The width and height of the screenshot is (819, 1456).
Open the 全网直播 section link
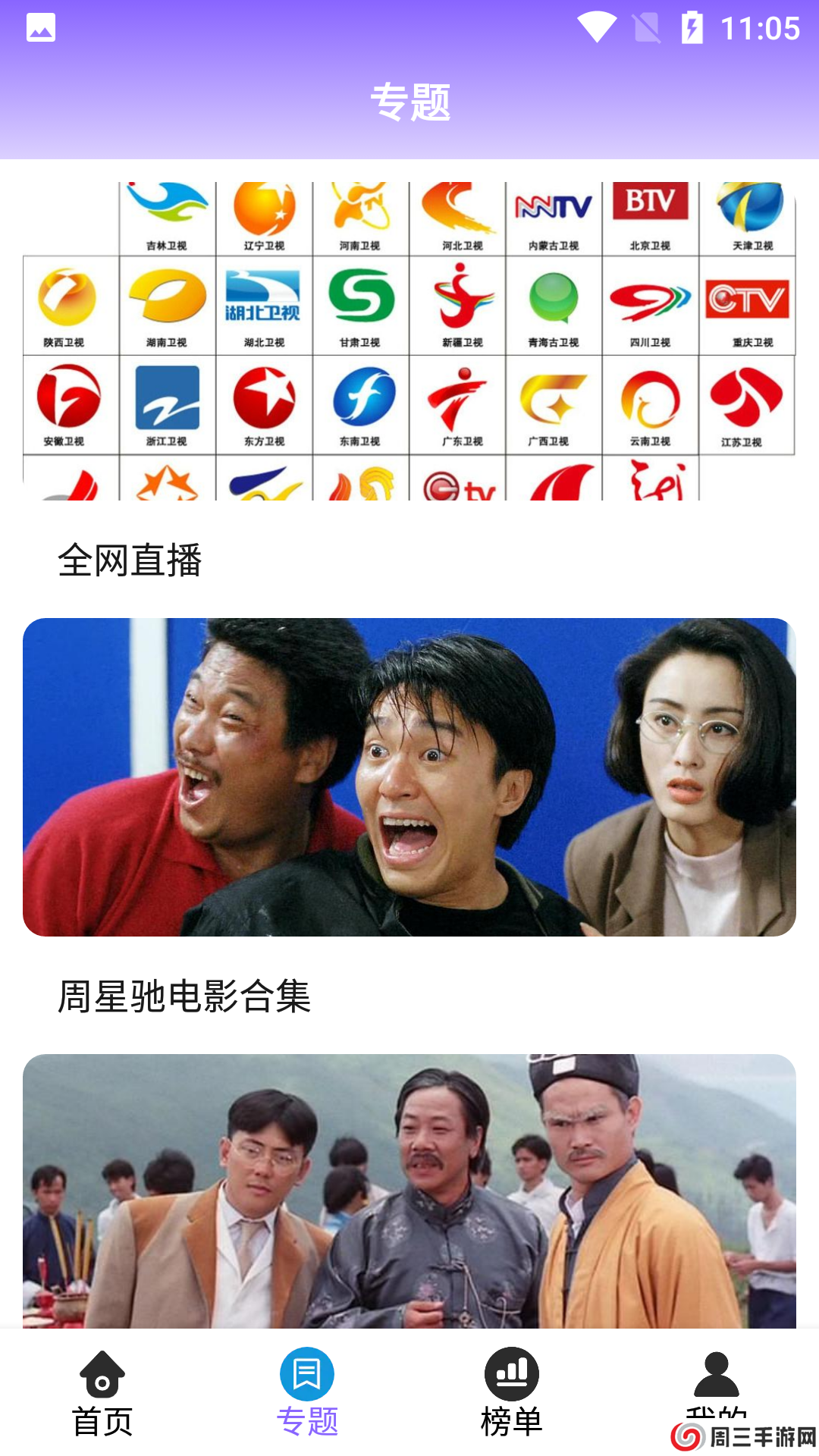click(134, 560)
